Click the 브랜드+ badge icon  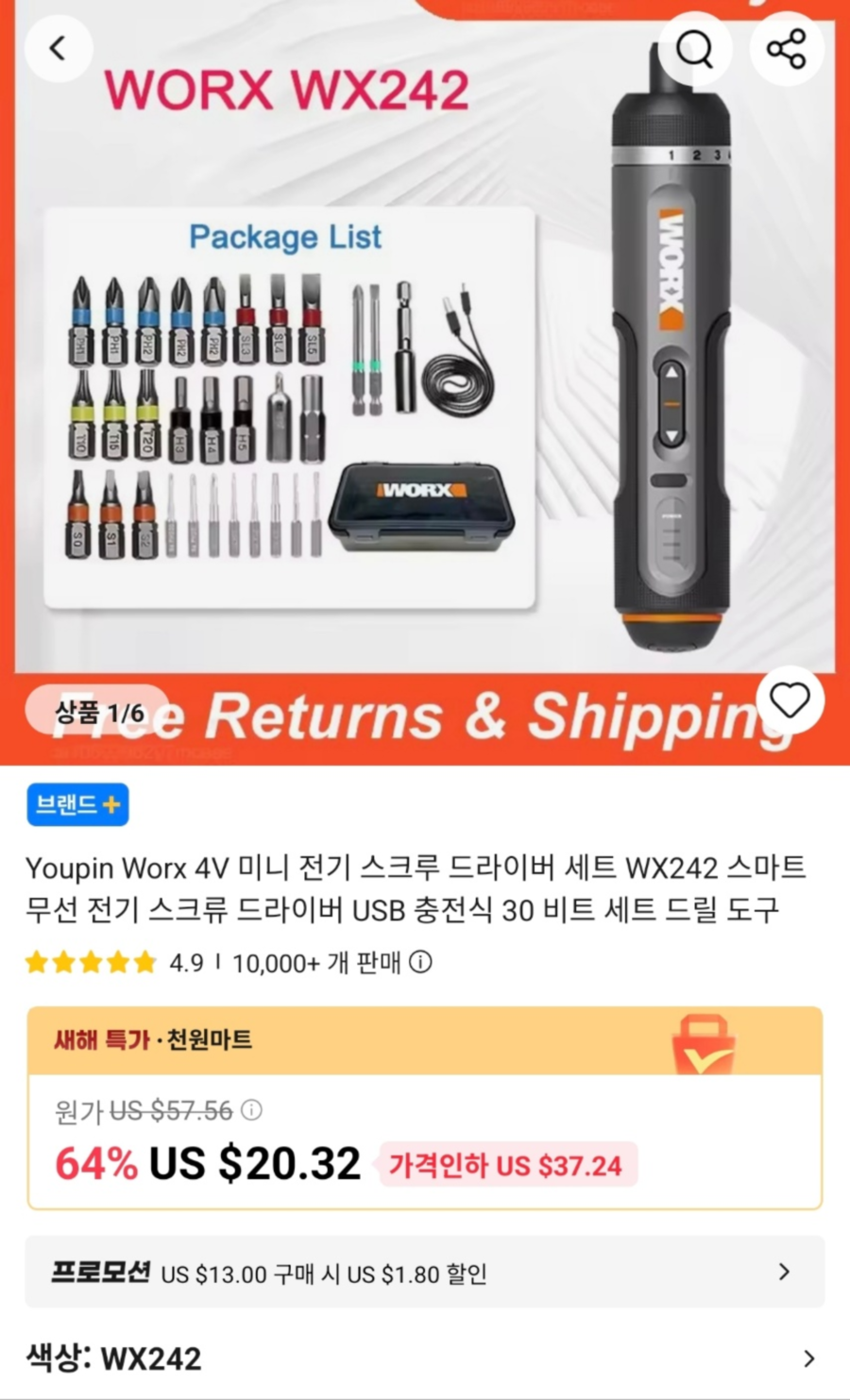click(x=76, y=804)
